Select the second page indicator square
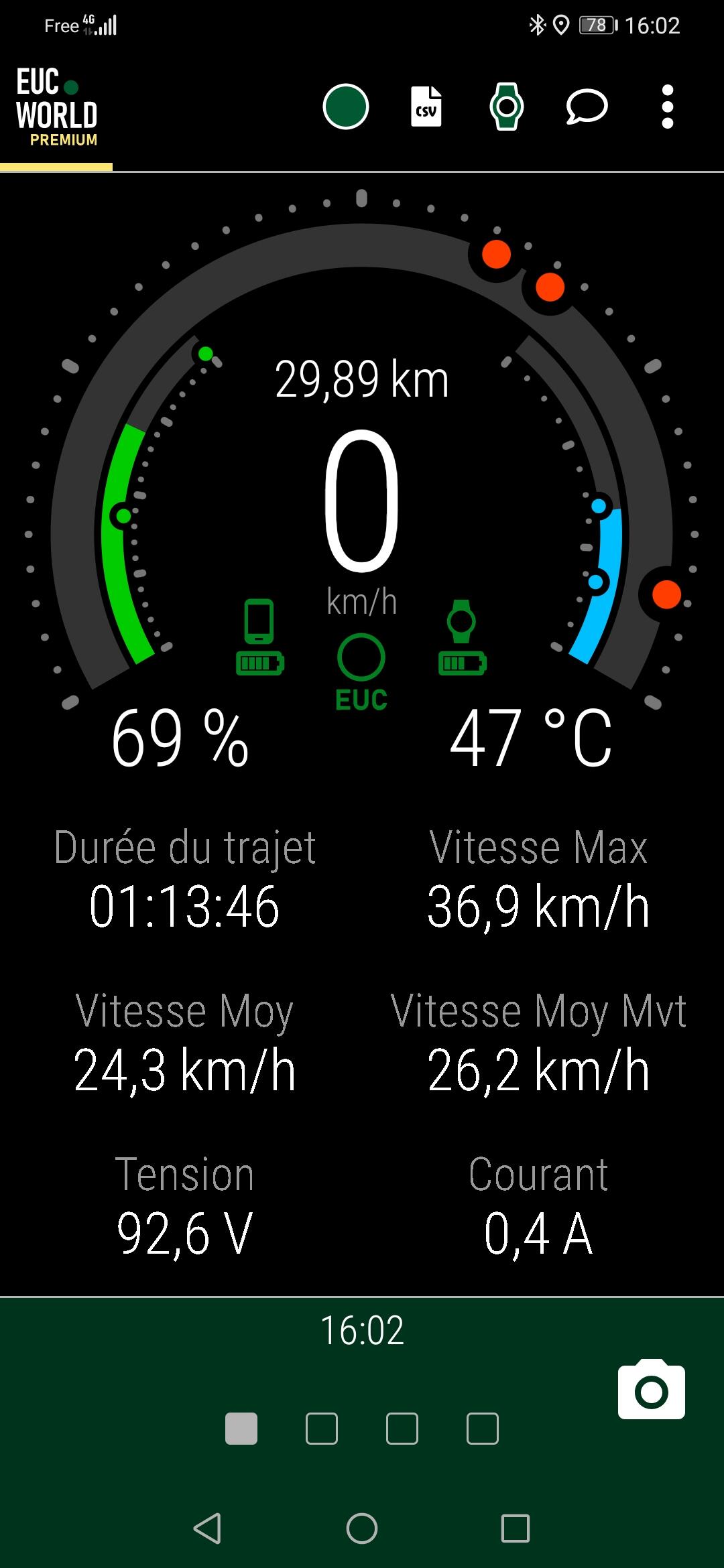 click(322, 1429)
